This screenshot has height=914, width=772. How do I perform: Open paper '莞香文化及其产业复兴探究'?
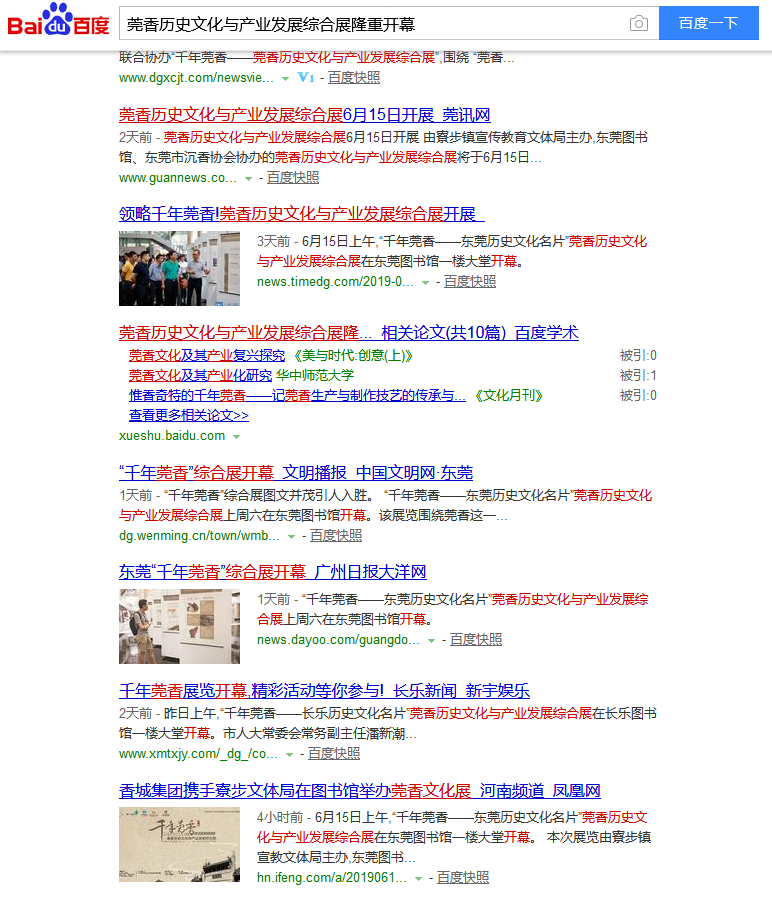(206, 356)
